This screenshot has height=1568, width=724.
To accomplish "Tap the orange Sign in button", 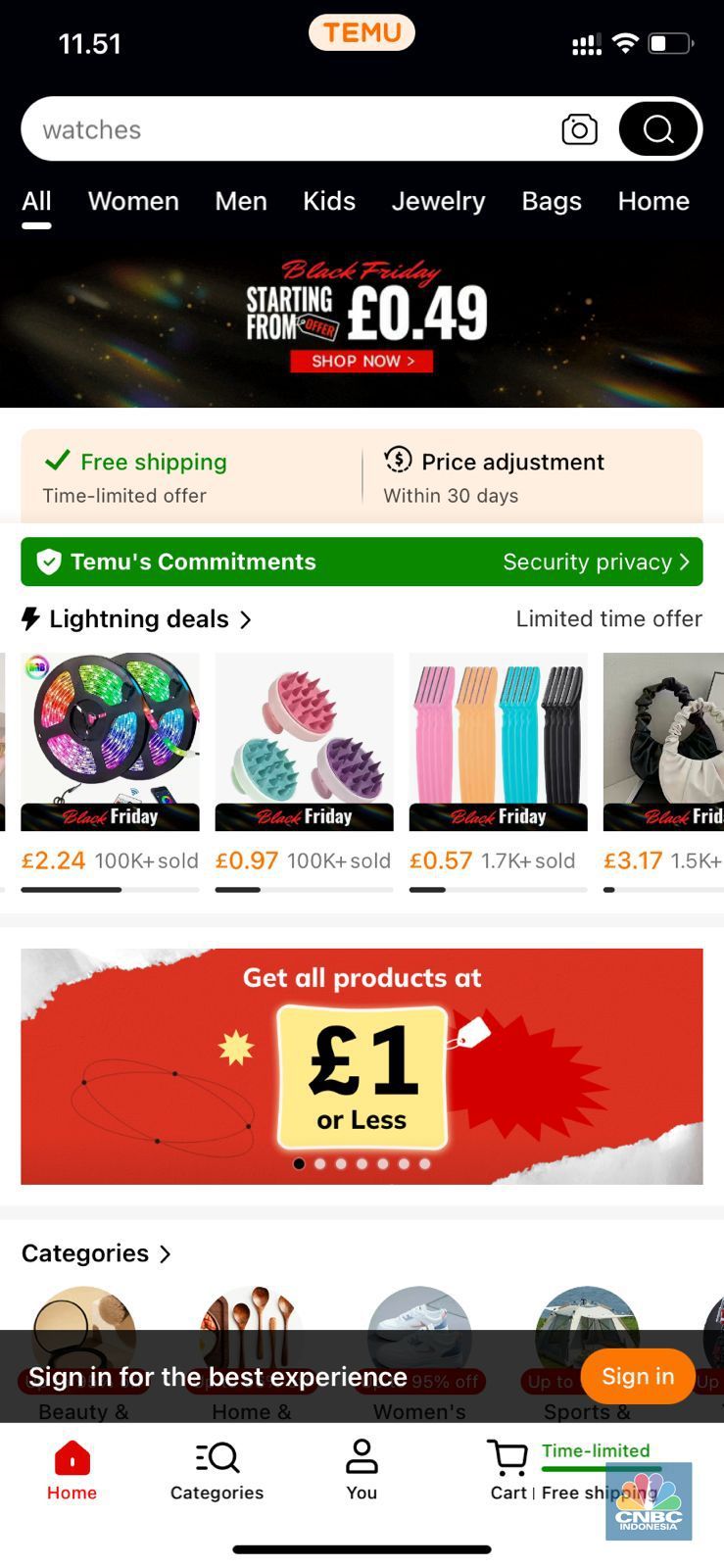I will pyautogui.click(x=638, y=1376).
